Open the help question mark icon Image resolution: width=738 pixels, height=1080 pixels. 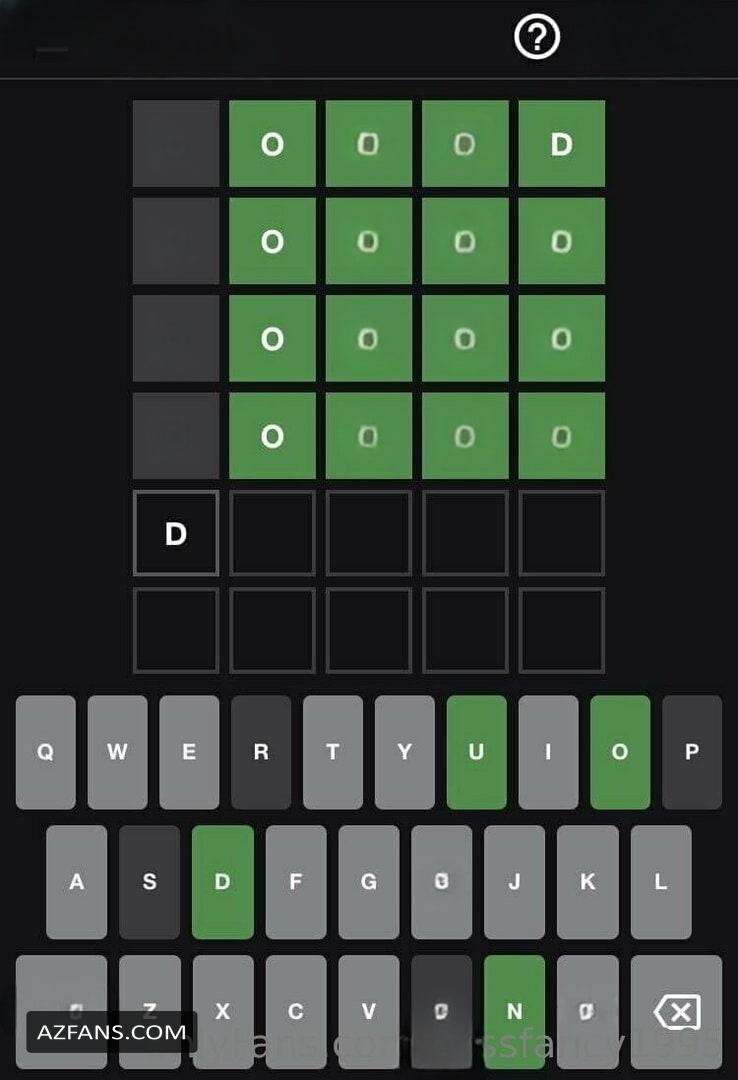[537, 38]
